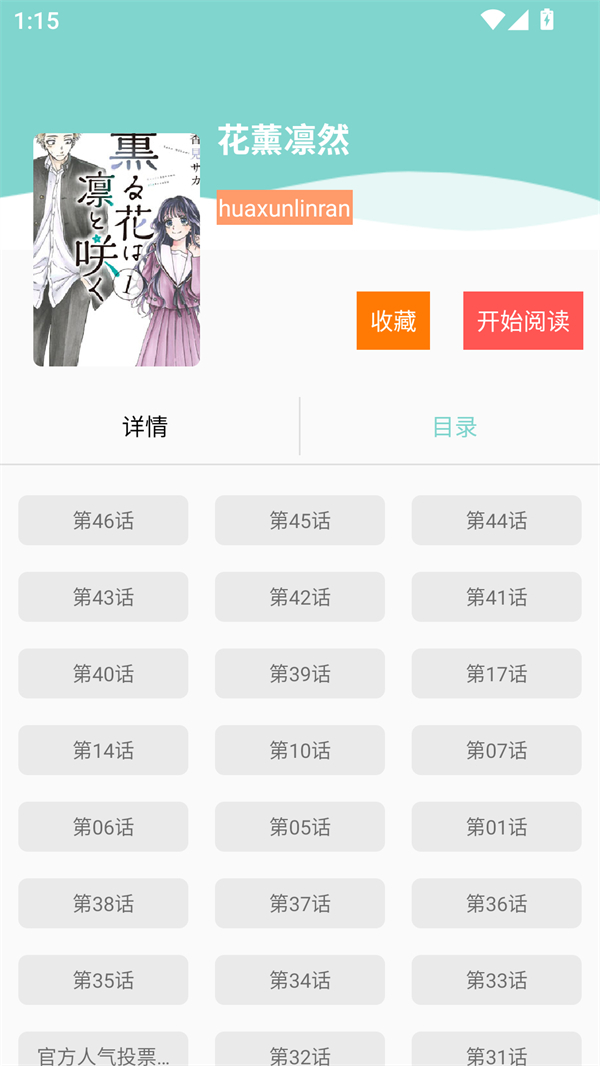Read chapter 第40话
This screenshot has height=1066, width=600.
103,674
